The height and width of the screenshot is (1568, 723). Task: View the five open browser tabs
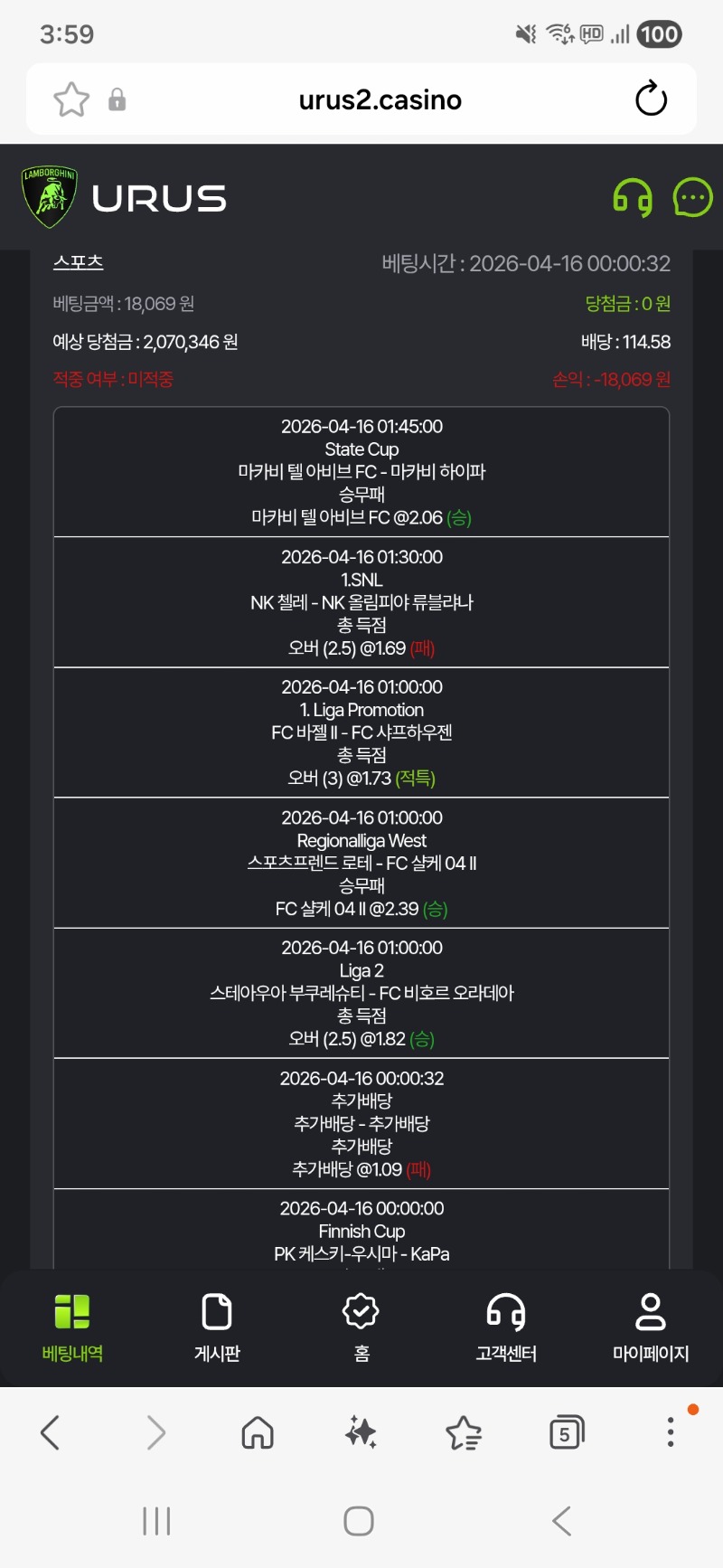coord(567,1432)
